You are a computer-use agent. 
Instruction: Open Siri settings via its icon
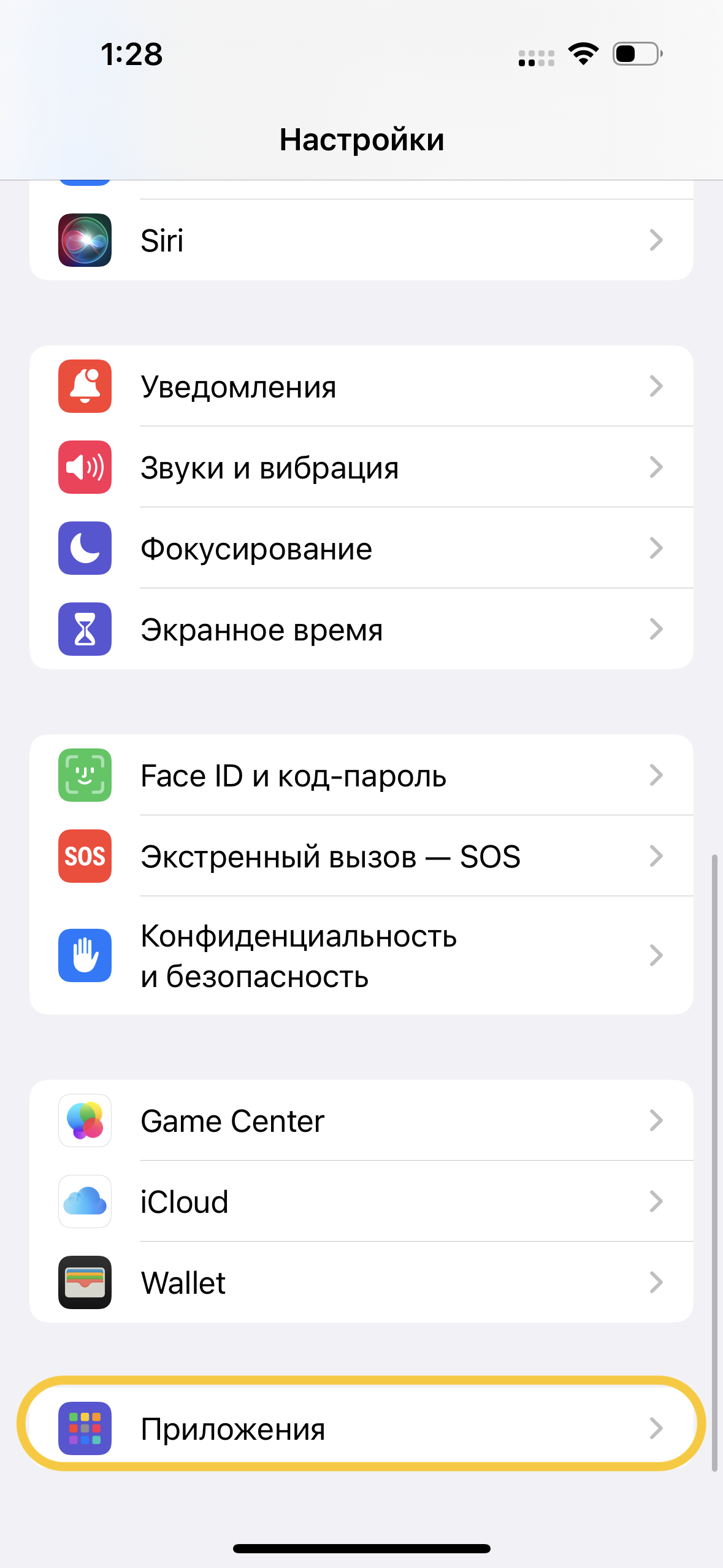pos(85,240)
